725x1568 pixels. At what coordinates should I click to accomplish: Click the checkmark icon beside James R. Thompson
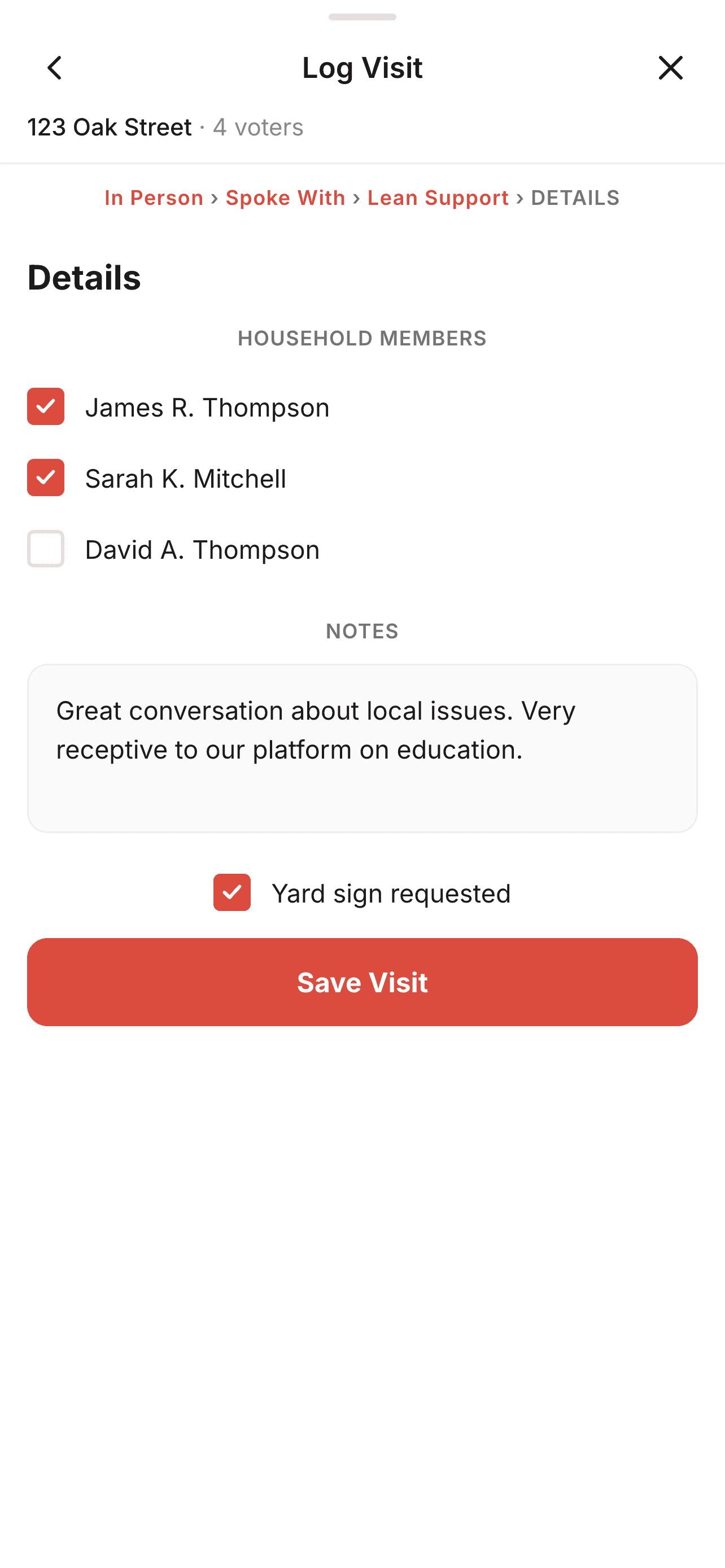pyautogui.click(x=46, y=406)
